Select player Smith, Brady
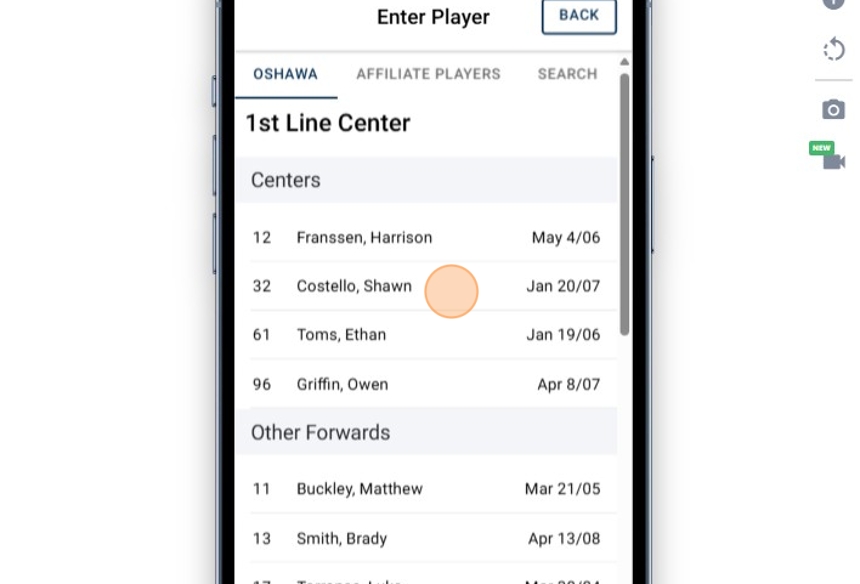 point(341,538)
